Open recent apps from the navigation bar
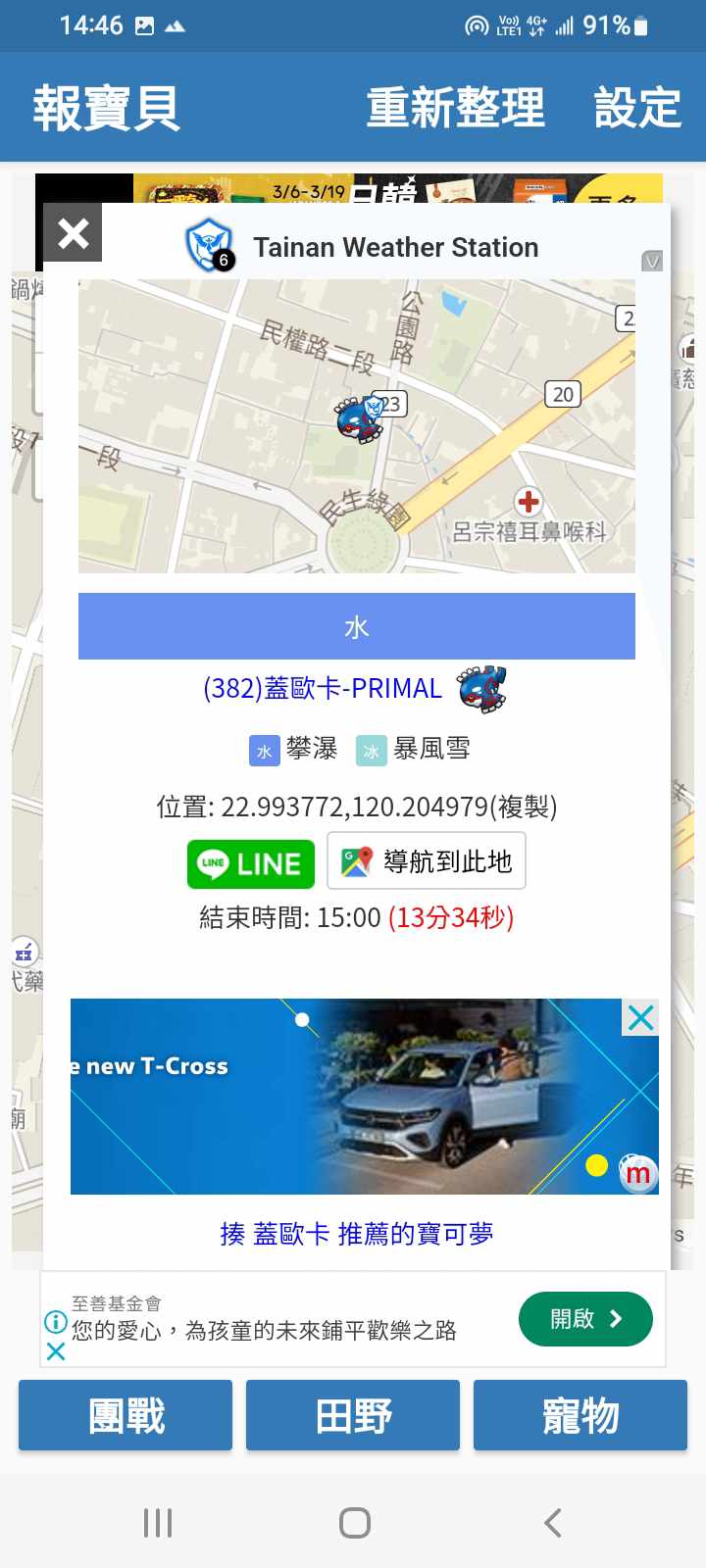Viewport: 706px width, 1568px height. click(x=158, y=1523)
